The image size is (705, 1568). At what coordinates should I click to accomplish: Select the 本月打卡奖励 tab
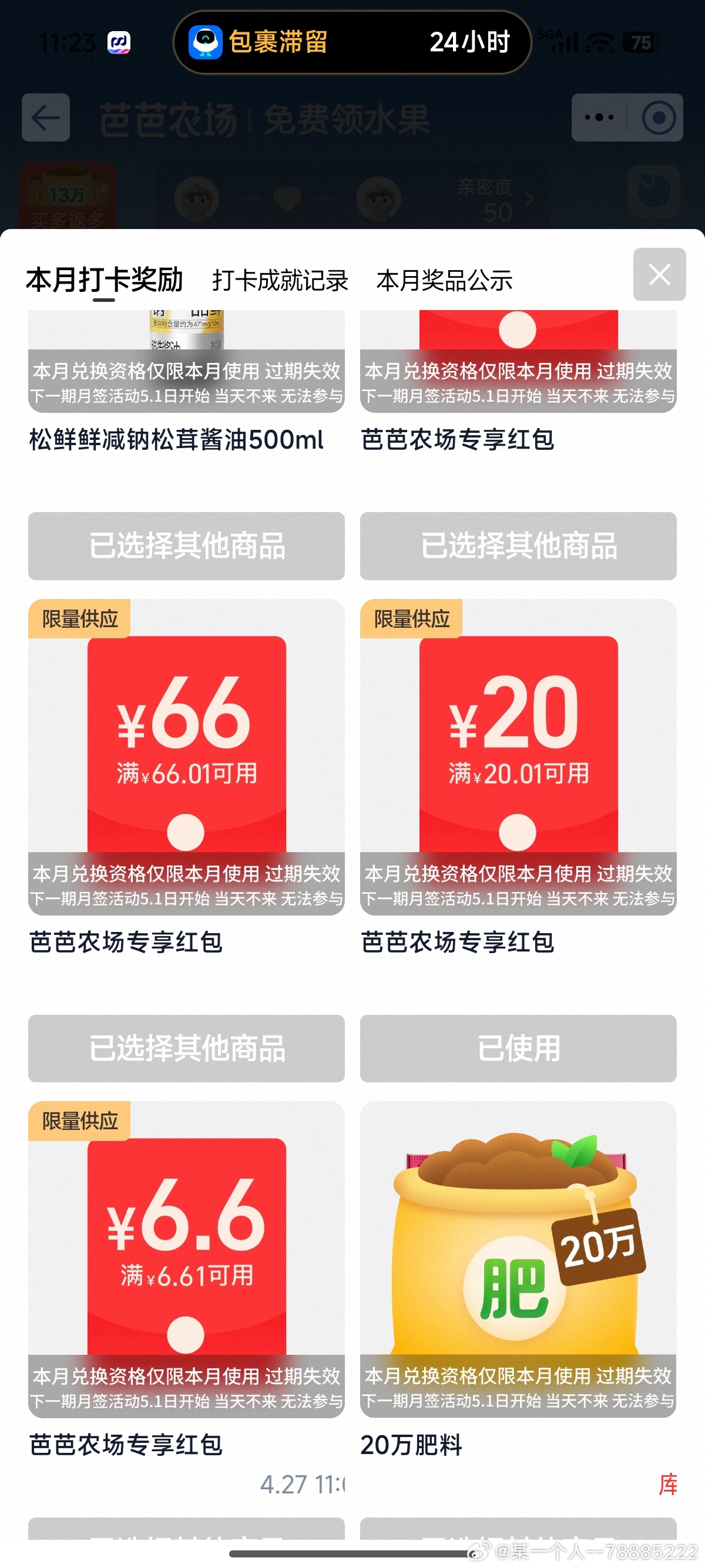click(104, 280)
